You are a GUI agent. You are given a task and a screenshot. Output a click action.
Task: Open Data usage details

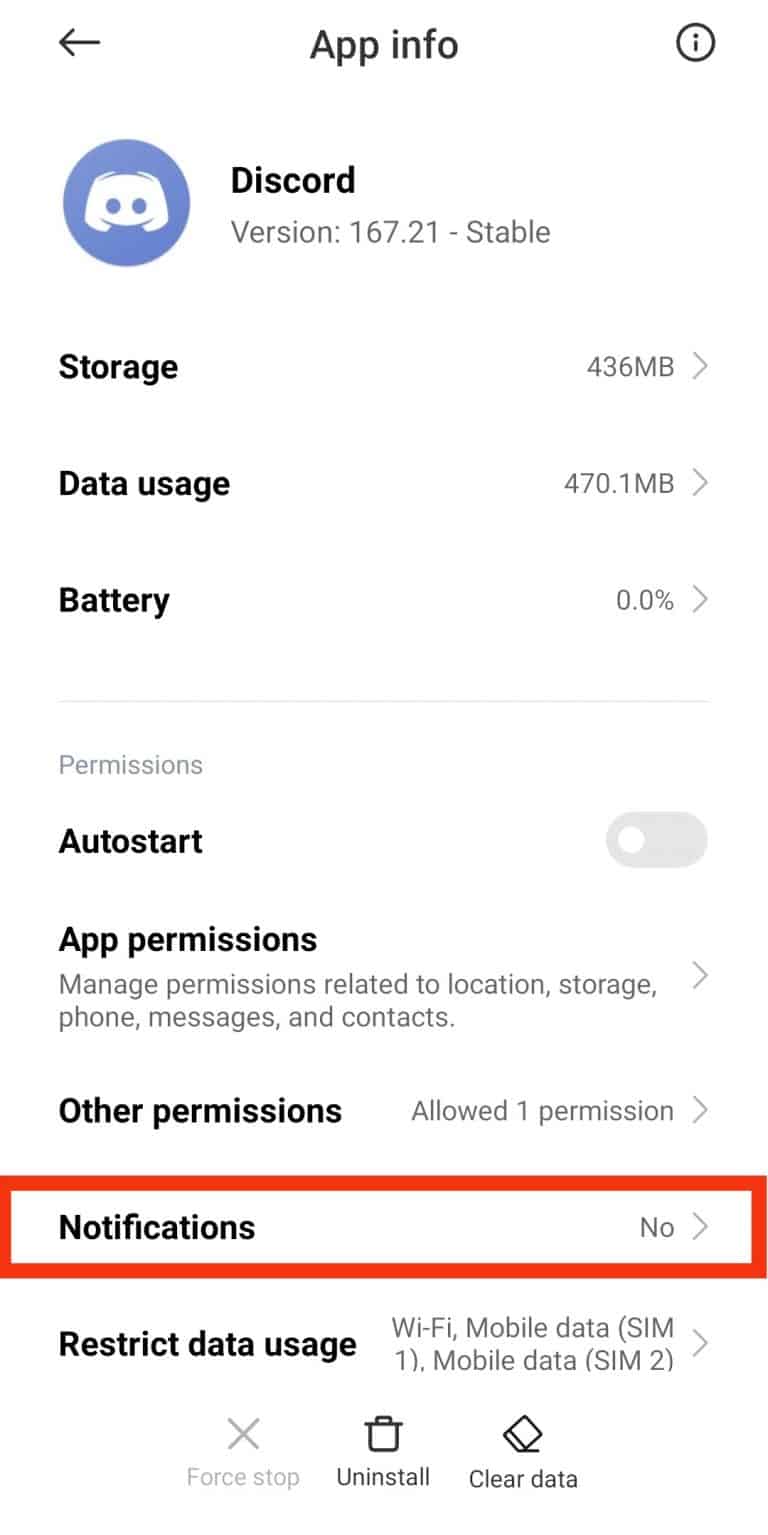click(x=384, y=483)
